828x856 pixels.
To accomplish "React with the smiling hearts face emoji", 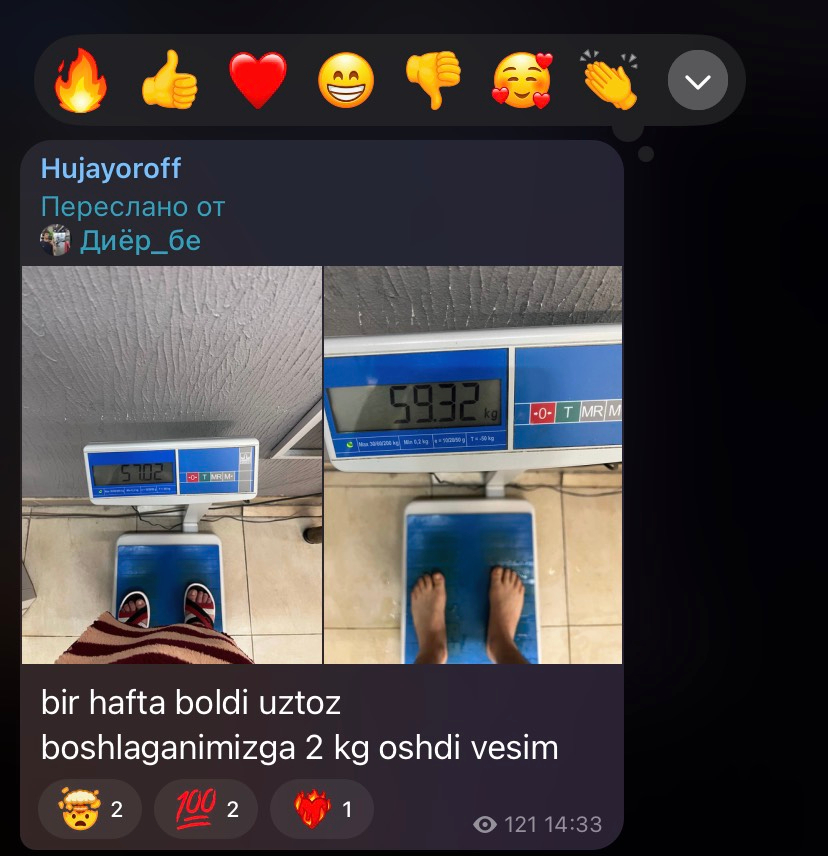I will [x=522, y=80].
